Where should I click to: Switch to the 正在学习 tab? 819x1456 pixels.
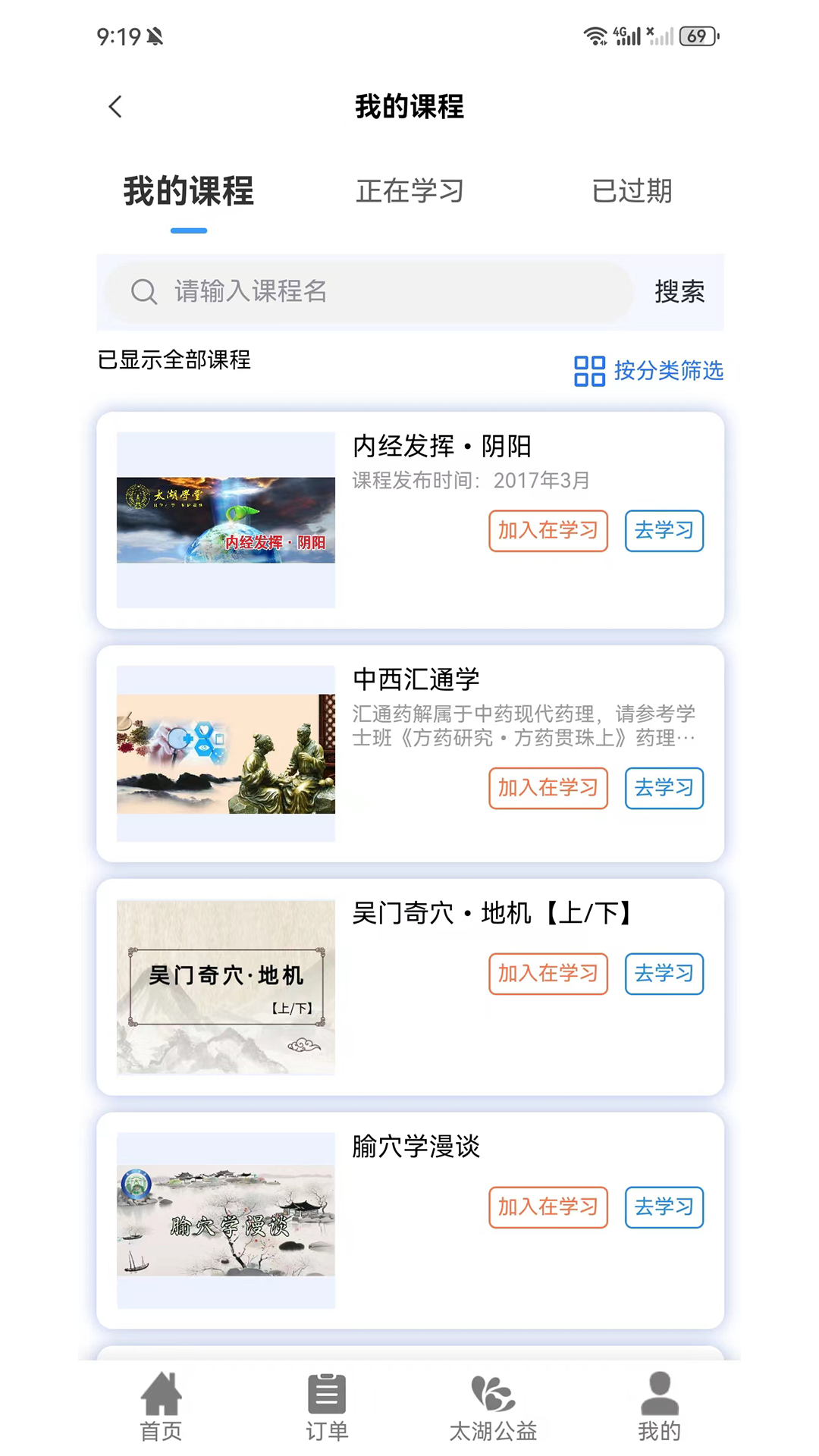[409, 191]
